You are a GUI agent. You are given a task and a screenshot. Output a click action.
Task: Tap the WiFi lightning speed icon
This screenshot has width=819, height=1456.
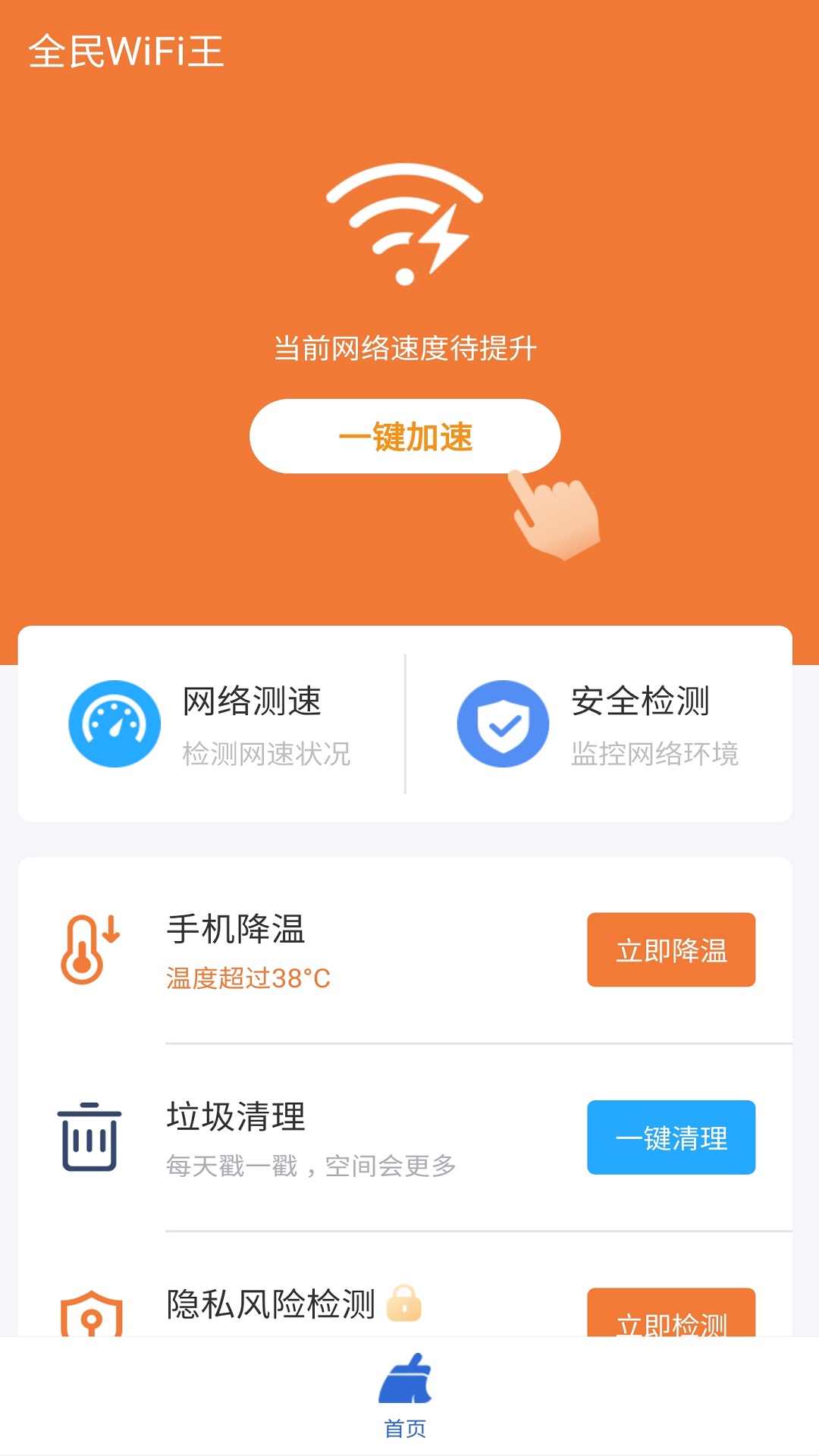406,224
